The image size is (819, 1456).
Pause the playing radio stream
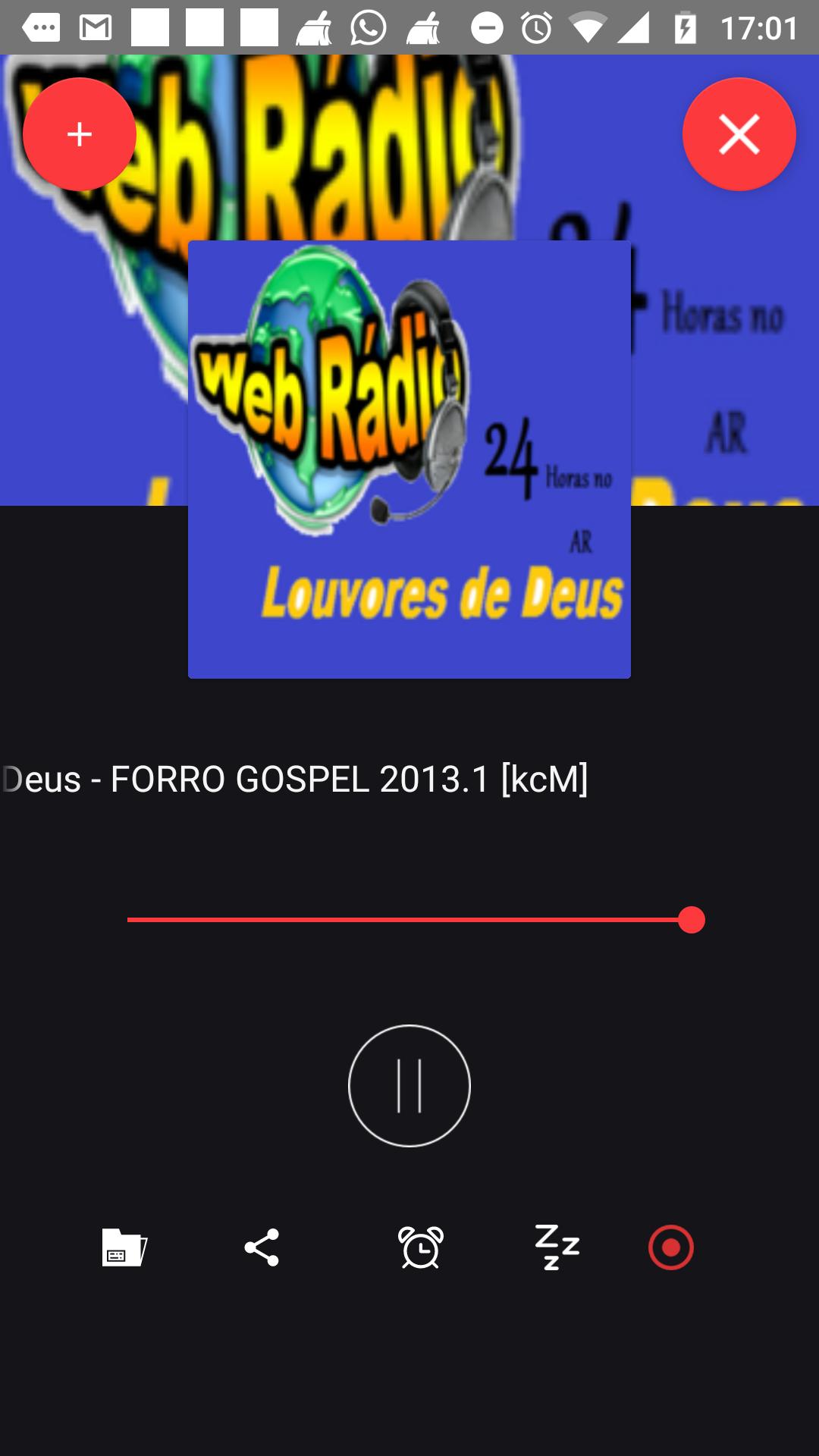[409, 1086]
